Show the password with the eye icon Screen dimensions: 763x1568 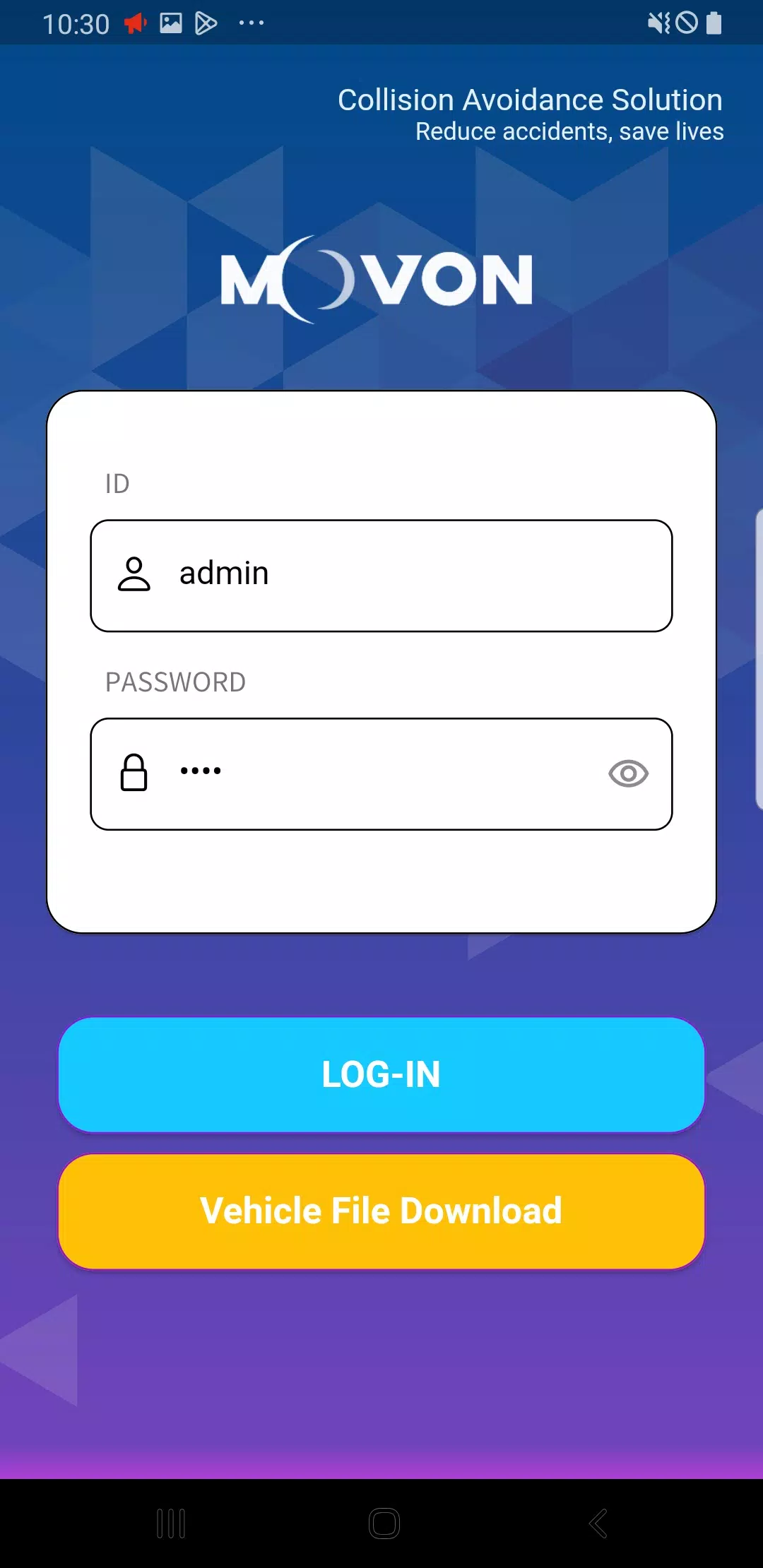tap(628, 773)
